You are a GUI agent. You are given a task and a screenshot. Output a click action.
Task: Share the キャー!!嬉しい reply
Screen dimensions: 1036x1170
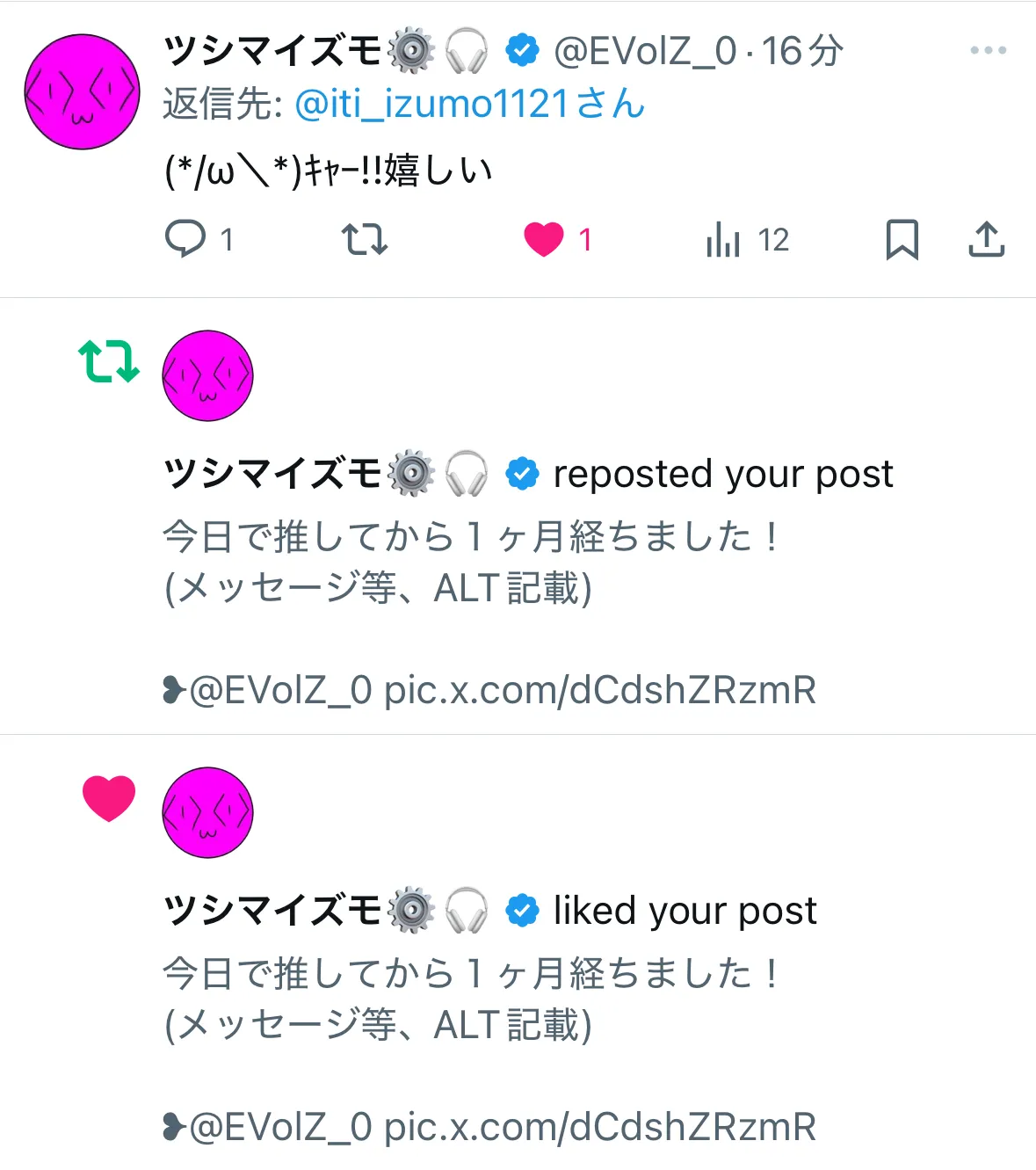coord(986,239)
